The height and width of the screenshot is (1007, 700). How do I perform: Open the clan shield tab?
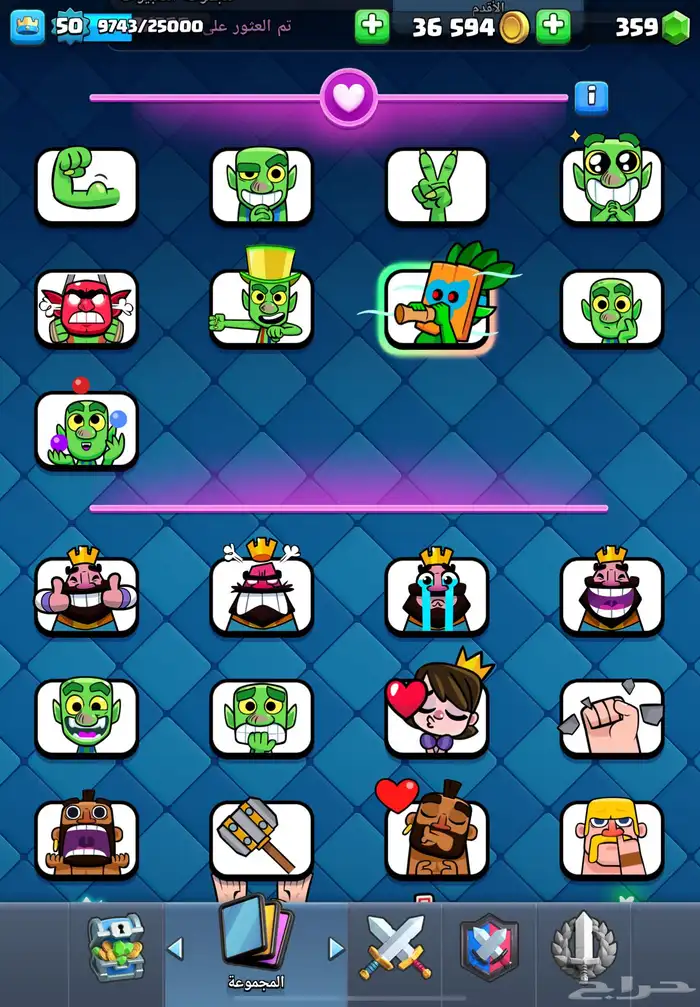[489, 948]
